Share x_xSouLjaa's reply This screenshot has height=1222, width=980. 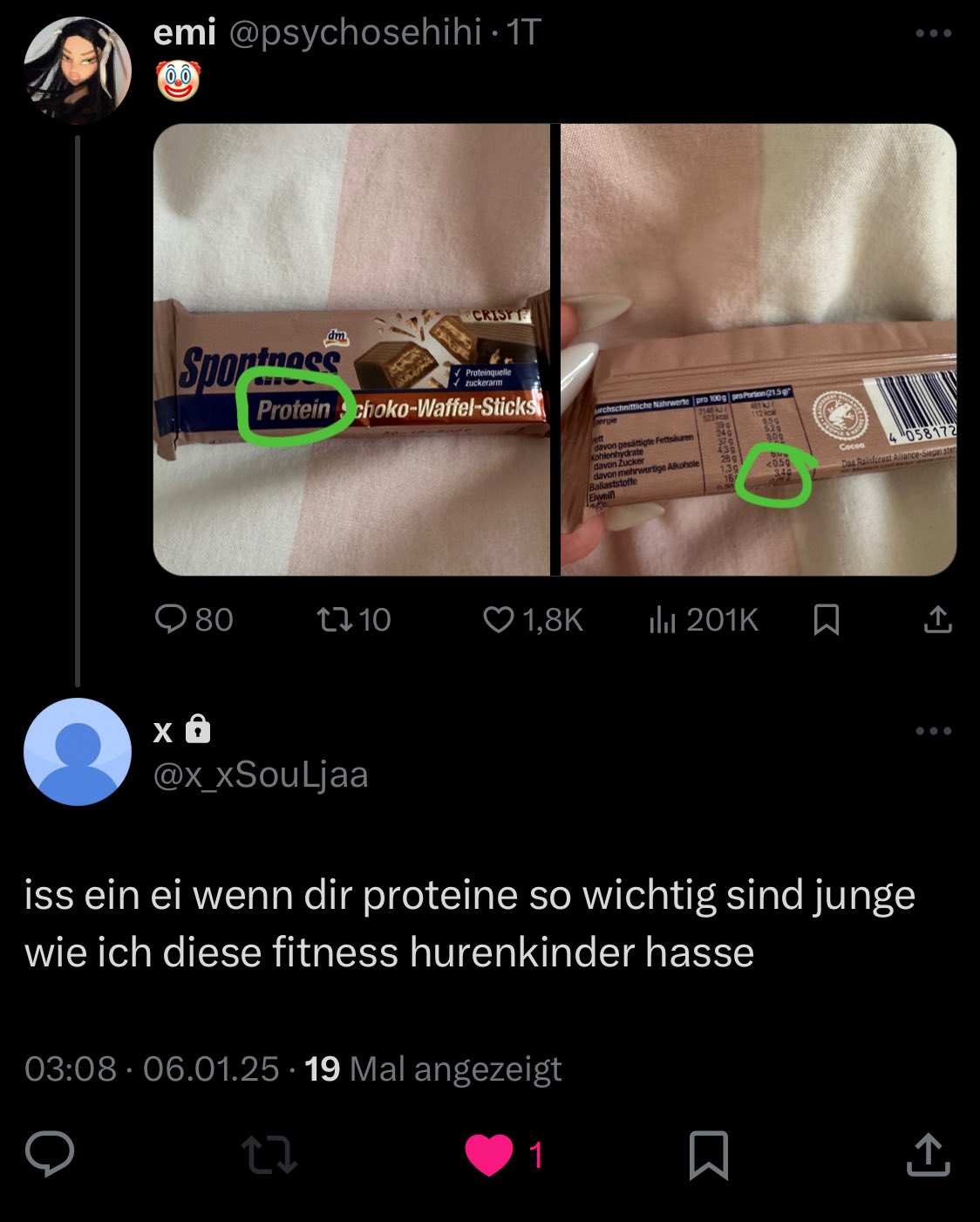click(x=929, y=1155)
